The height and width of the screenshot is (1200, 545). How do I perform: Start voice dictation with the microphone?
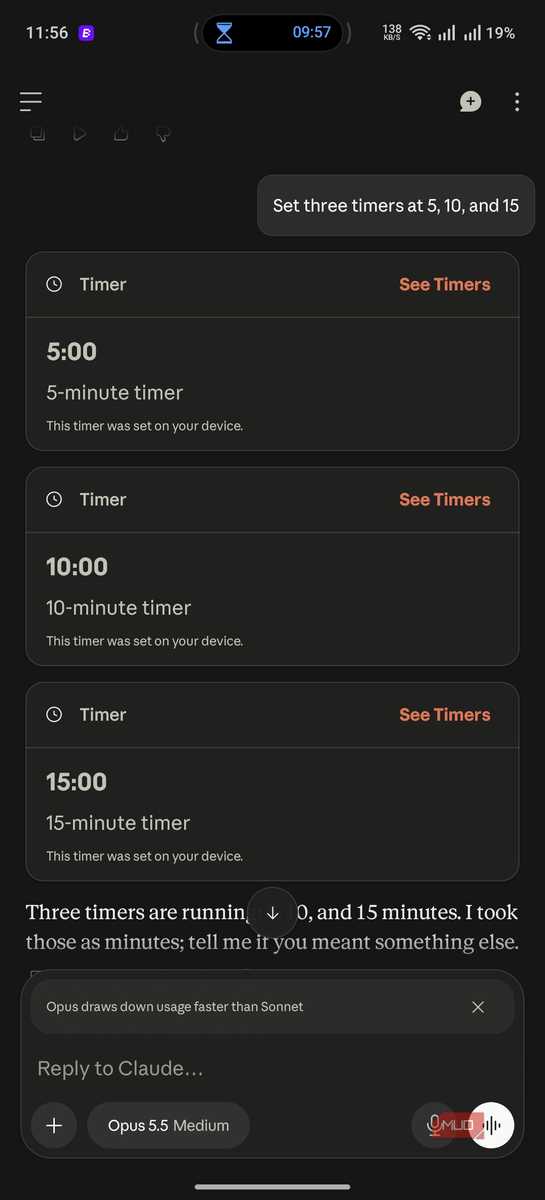pos(435,1125)
